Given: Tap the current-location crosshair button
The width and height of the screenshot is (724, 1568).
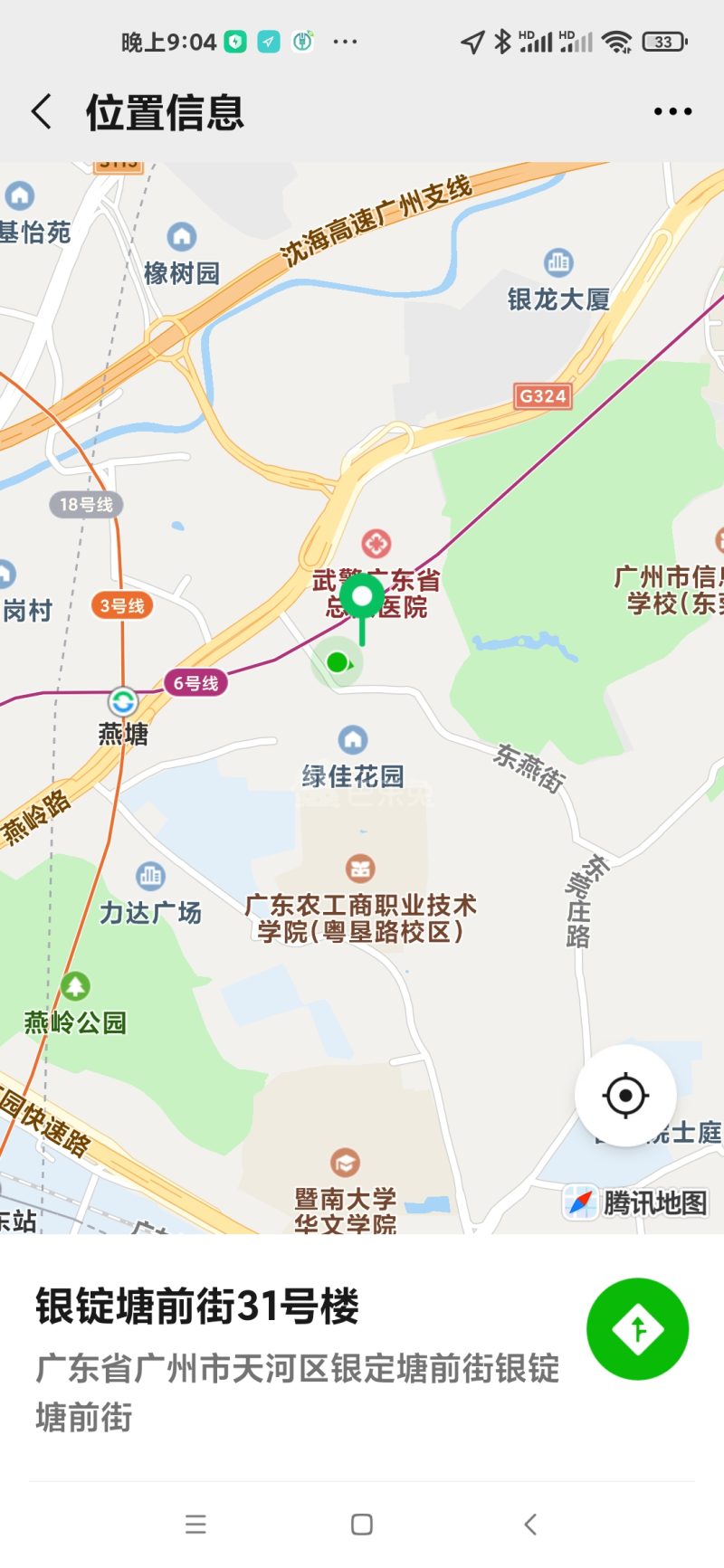Looking at the screenshot, I should click(x=624, y=1095).
